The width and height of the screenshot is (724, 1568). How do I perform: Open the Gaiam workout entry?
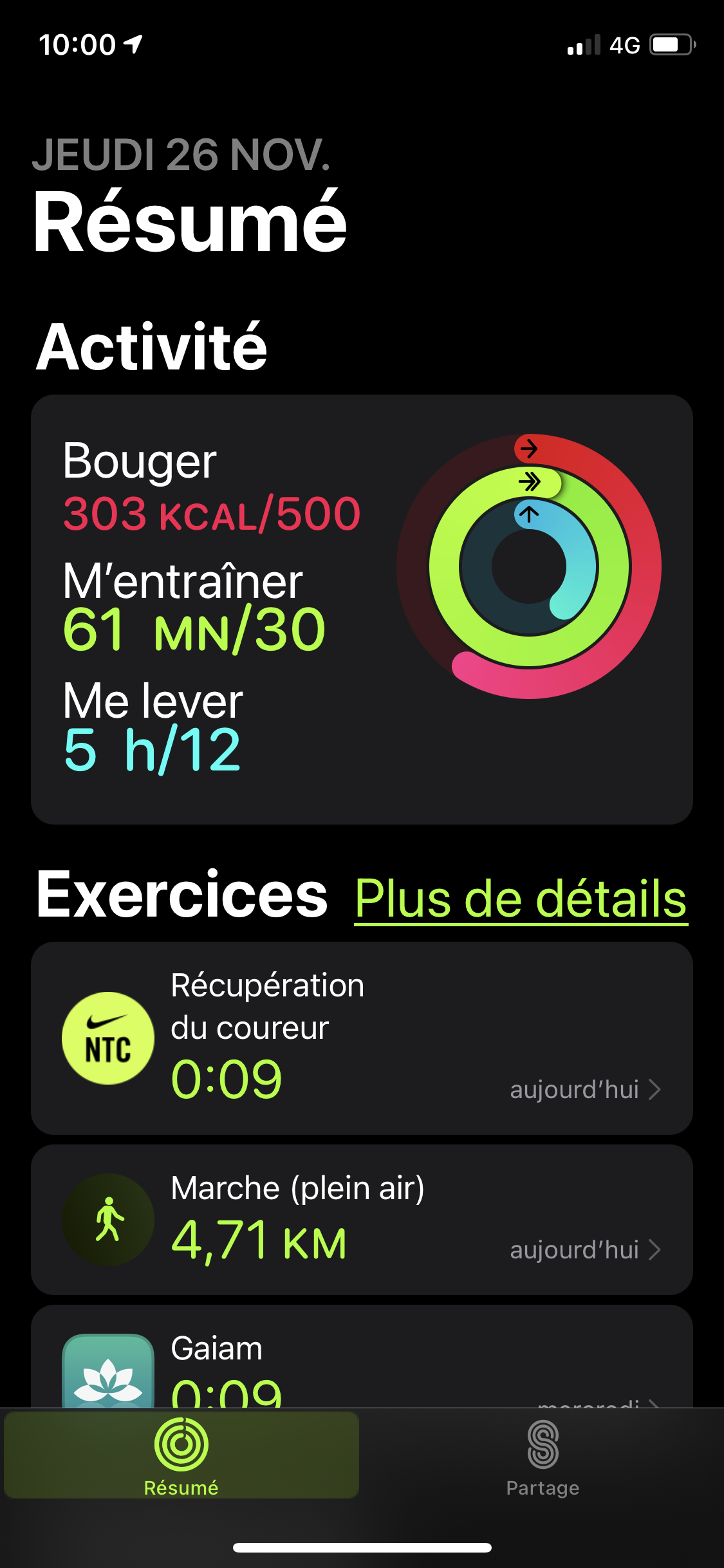(x=362, y=1358)
